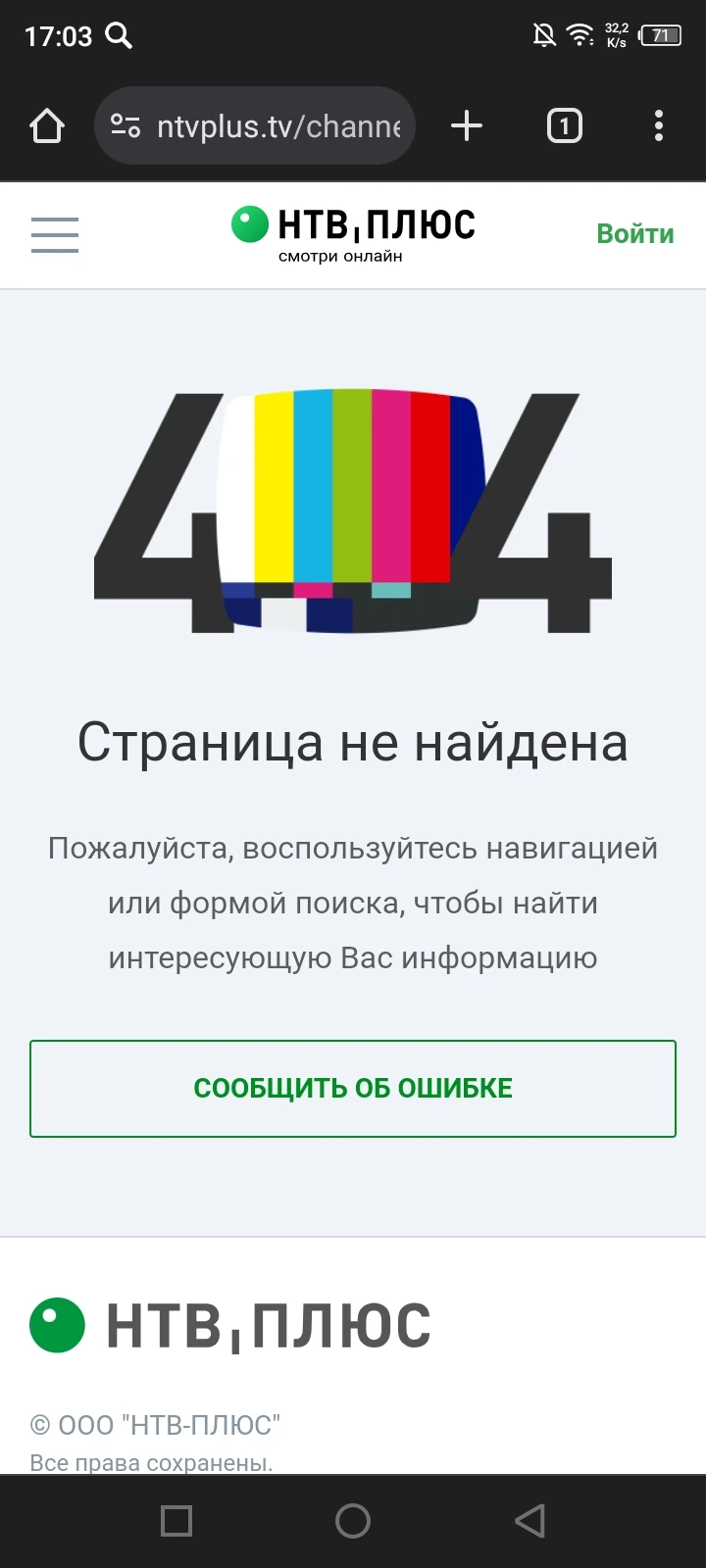
Task: Open the site permissions icon in address bar
Action: (125, 125)
